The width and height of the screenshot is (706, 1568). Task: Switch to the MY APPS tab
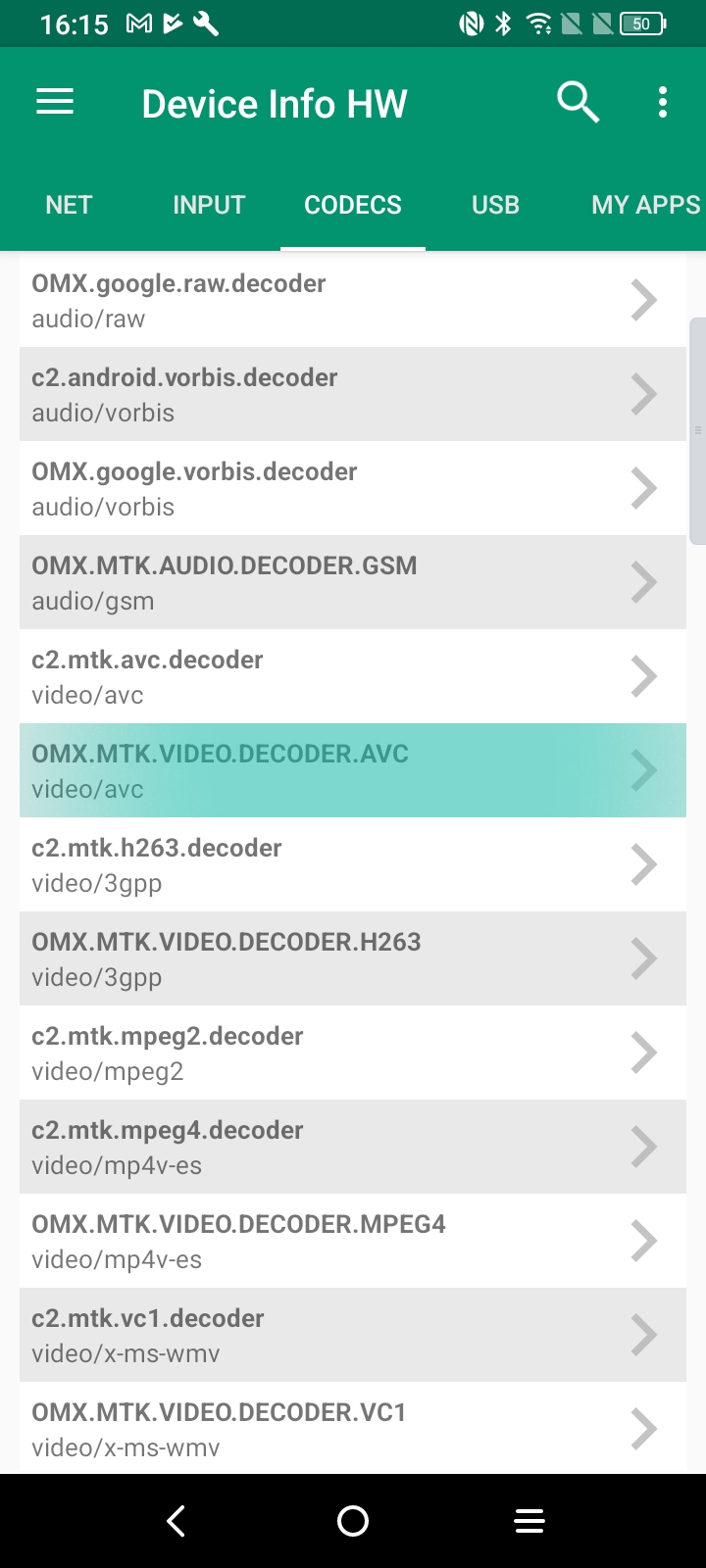(x=645, y=205)
